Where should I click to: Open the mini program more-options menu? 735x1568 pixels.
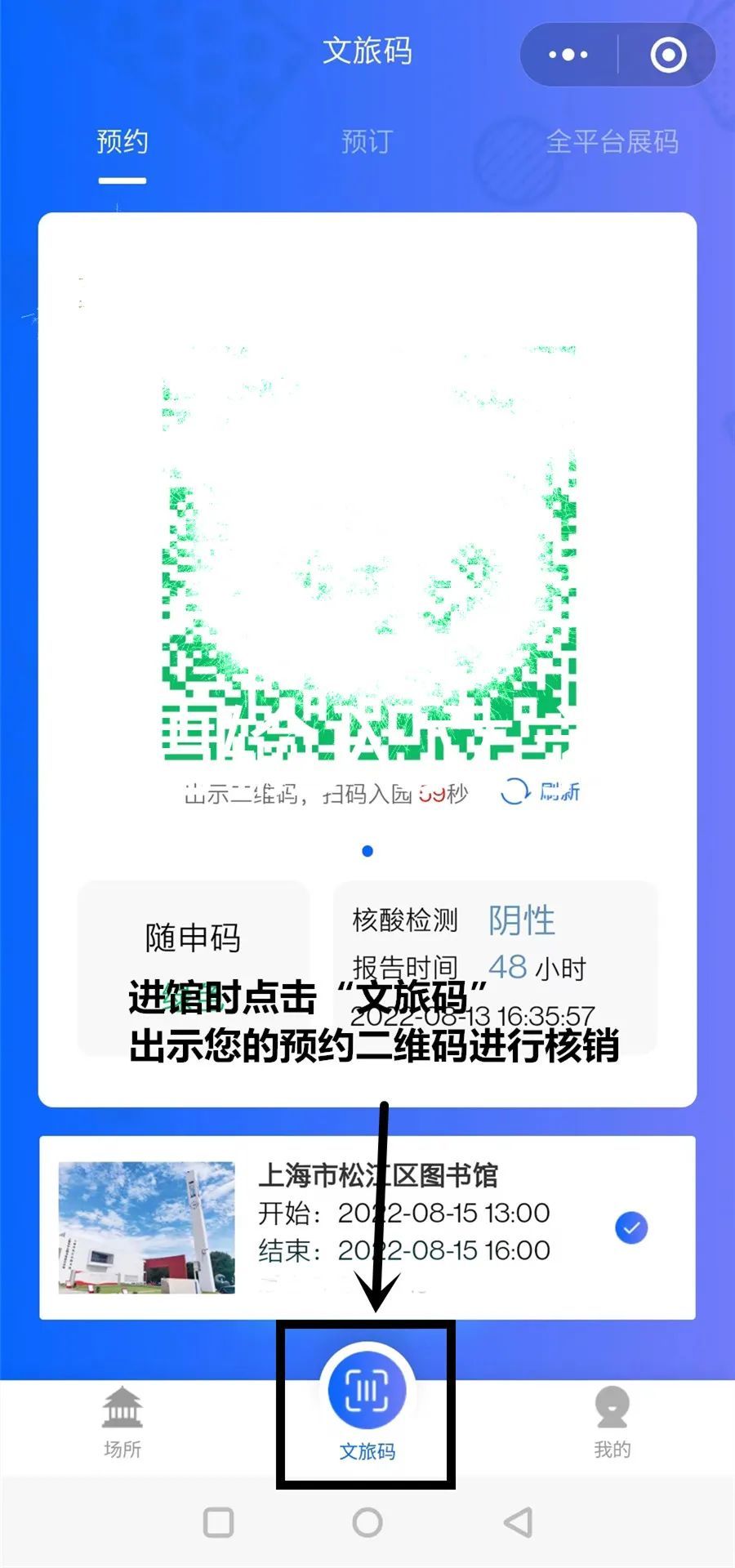point(568,55)
